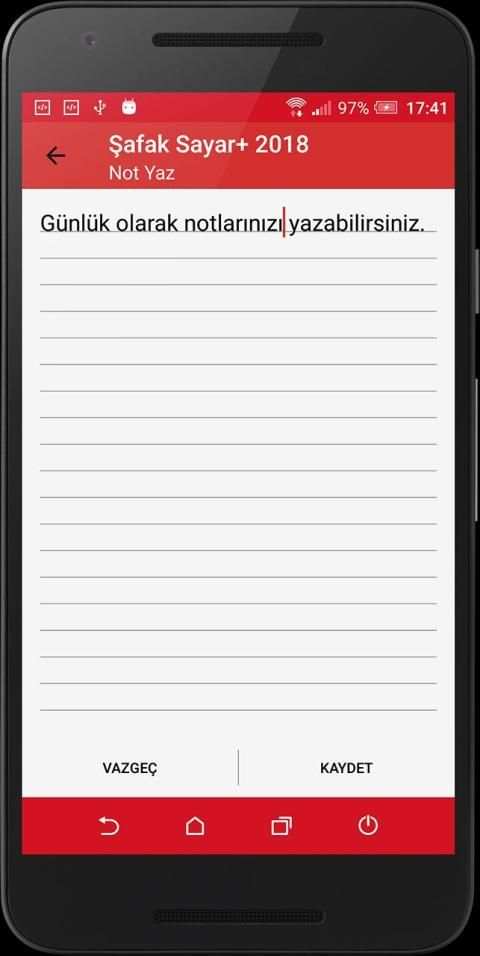Tap the system back button
Image resolution: width=480 pixels, height=956 pixels.
[109, 826]
